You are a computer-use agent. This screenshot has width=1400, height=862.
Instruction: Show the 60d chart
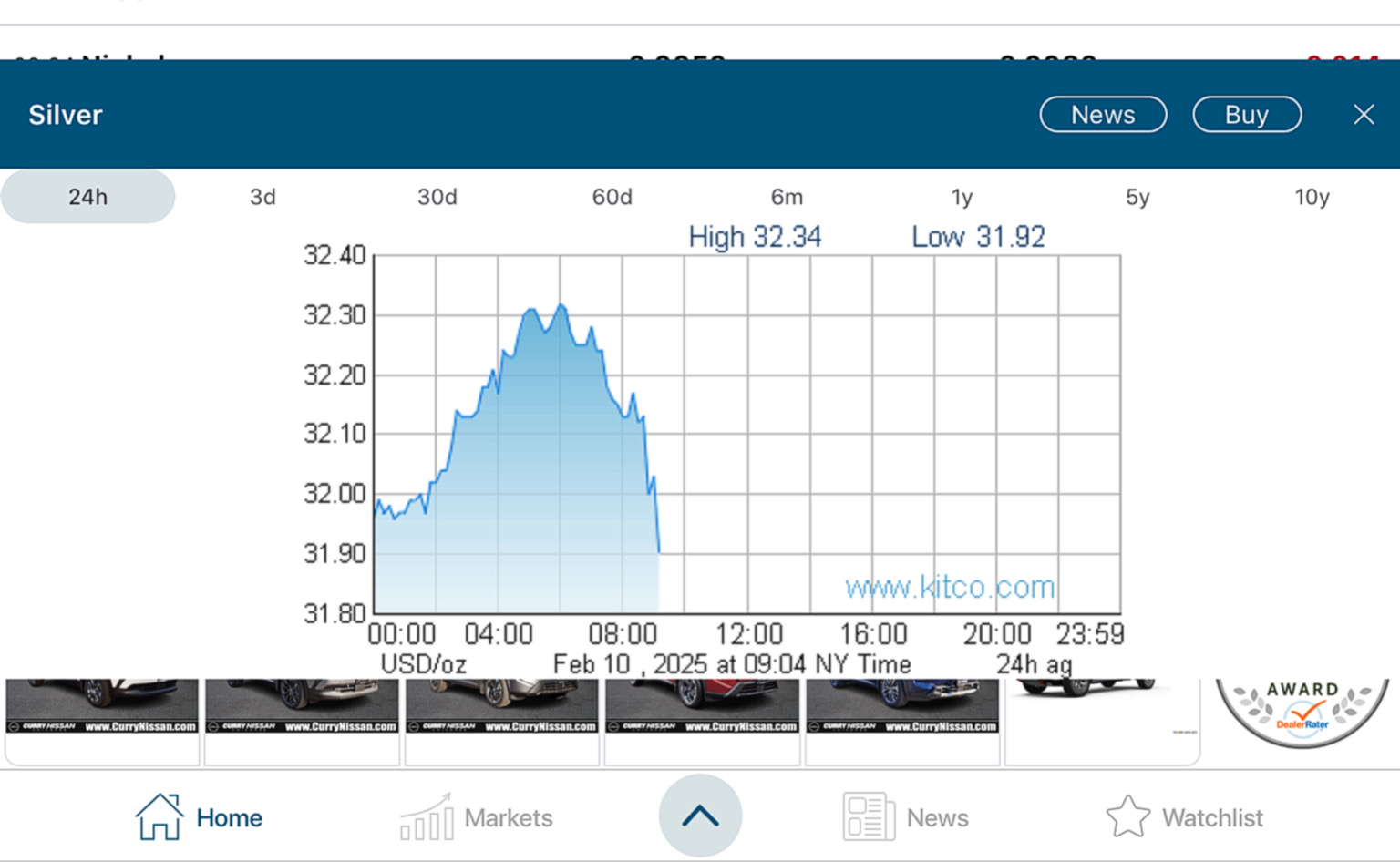[612, 197]
